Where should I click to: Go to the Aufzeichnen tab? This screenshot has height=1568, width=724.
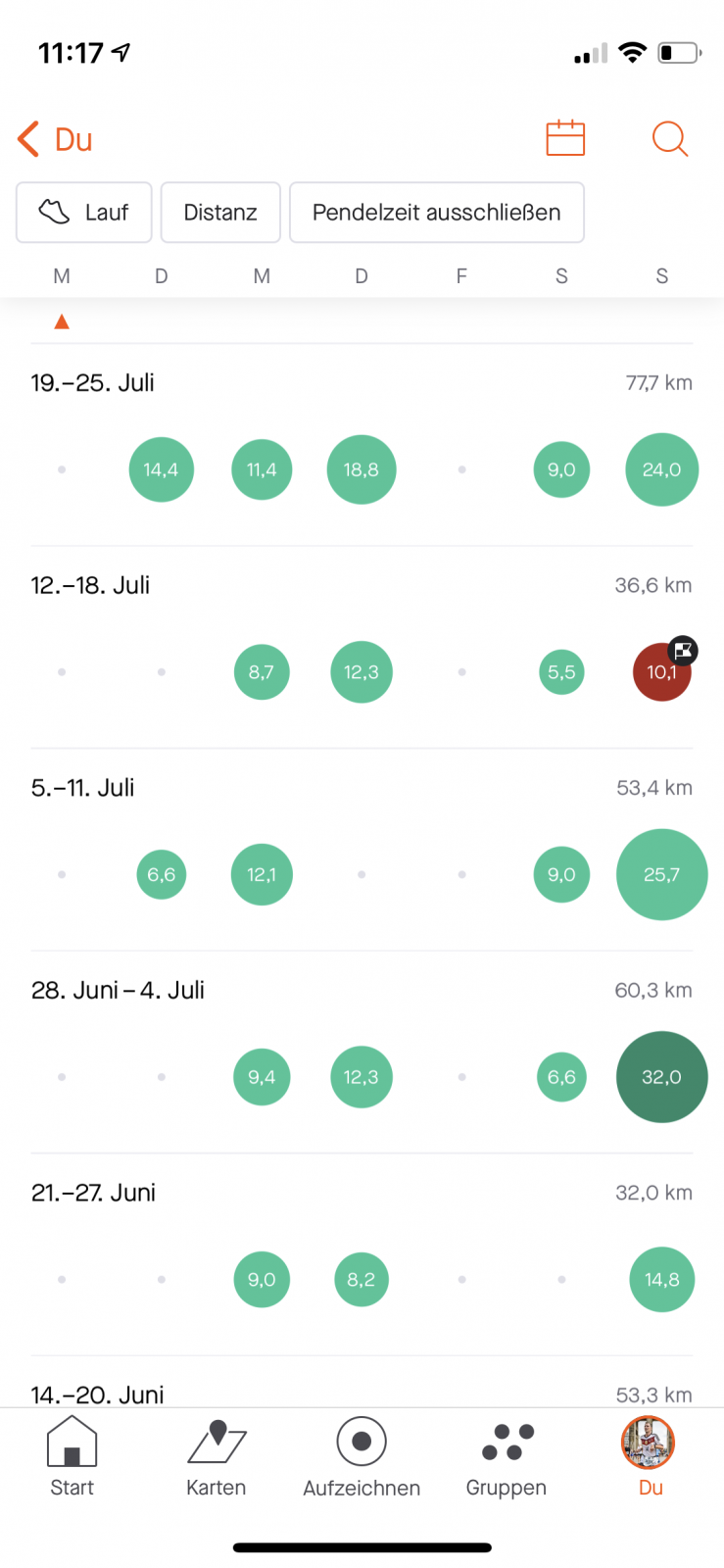click(362, 1457)
